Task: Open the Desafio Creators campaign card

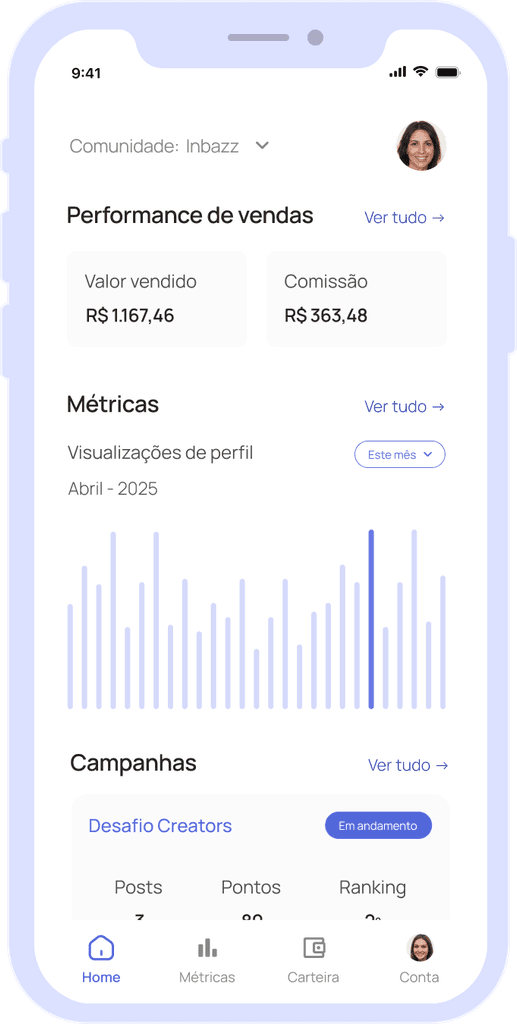Action: tap(260, 857)
